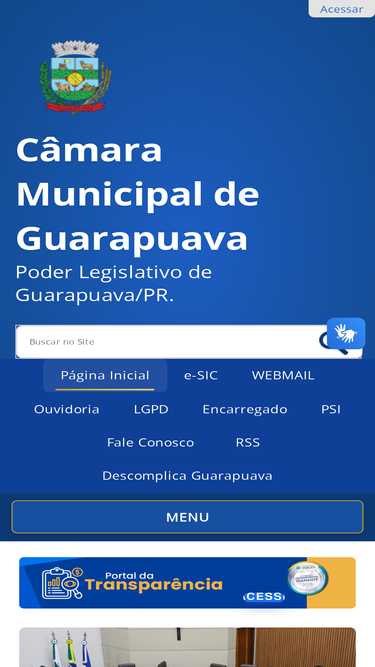Open Descomplica Guarapuava

pyautogui.click(x=187, y=476)
